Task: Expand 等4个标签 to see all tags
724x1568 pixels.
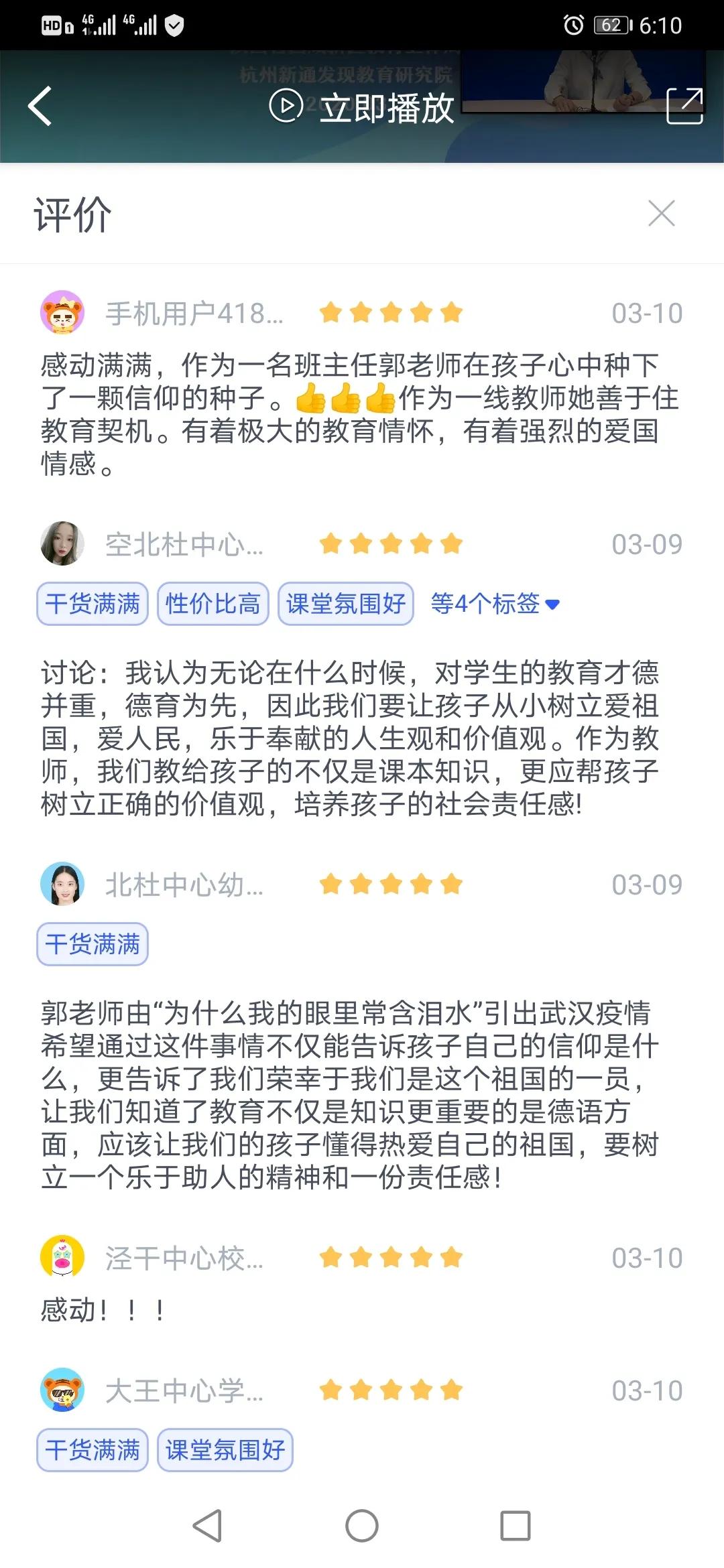Action: coord(495,604)
